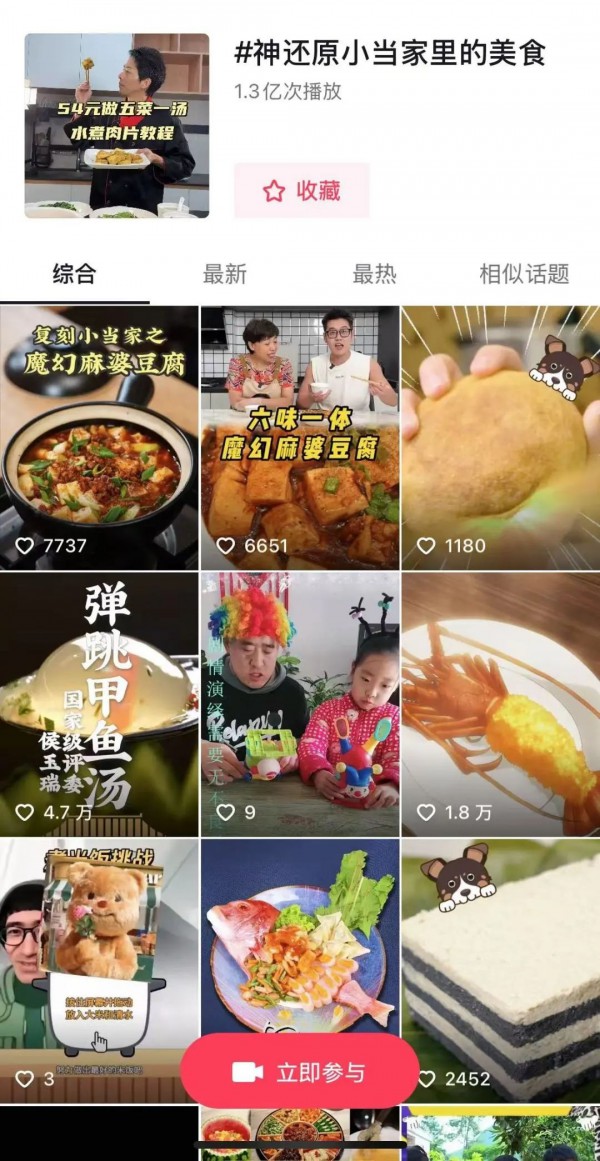600x1161 pixels.
Task: Open the topic cover video 54元做五菜一汤
Action: click(x=117, y=125)
